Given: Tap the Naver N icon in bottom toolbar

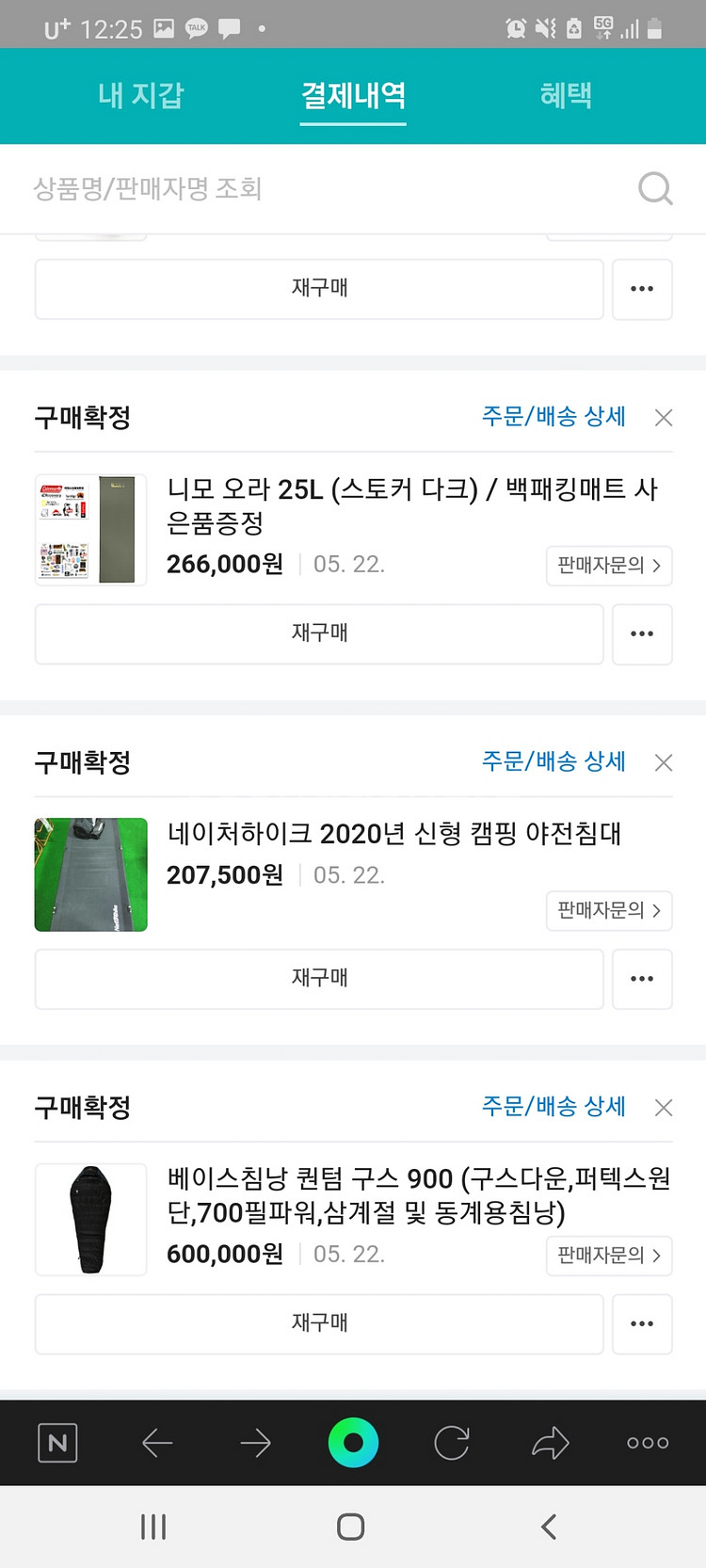Looking at the screenshot, I should pyautogui.click(x=56, y=1442).
